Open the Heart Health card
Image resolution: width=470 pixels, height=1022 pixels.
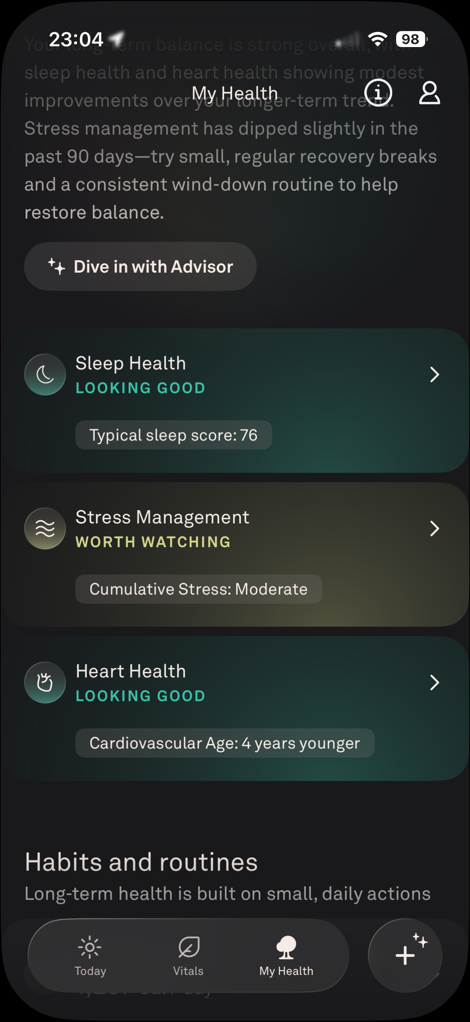pyautogui.click(x=235, y=708)
